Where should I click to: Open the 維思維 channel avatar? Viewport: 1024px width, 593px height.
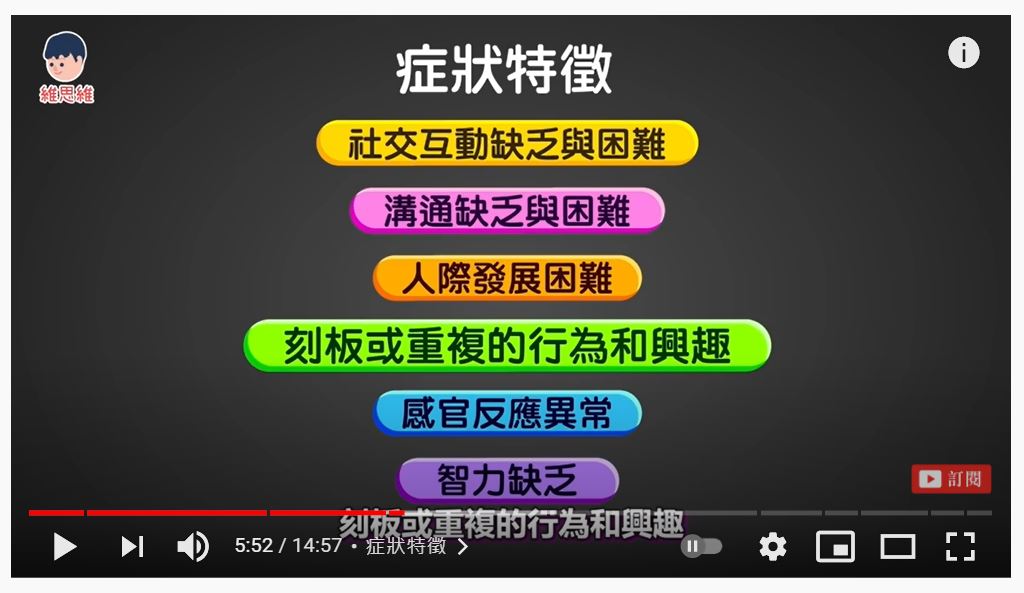66,67
